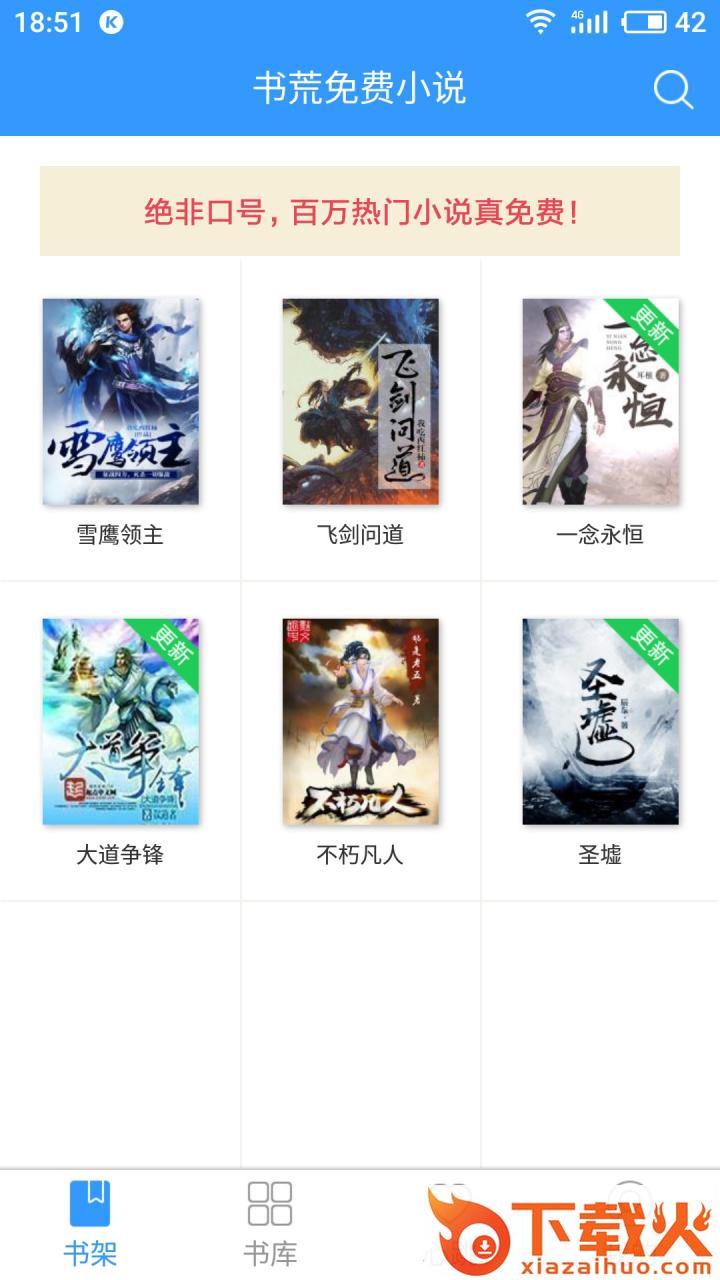Open the novel 飞剑问道
Image resolution: width=720 pixels, height=1280 pixels.
point(360,402)
